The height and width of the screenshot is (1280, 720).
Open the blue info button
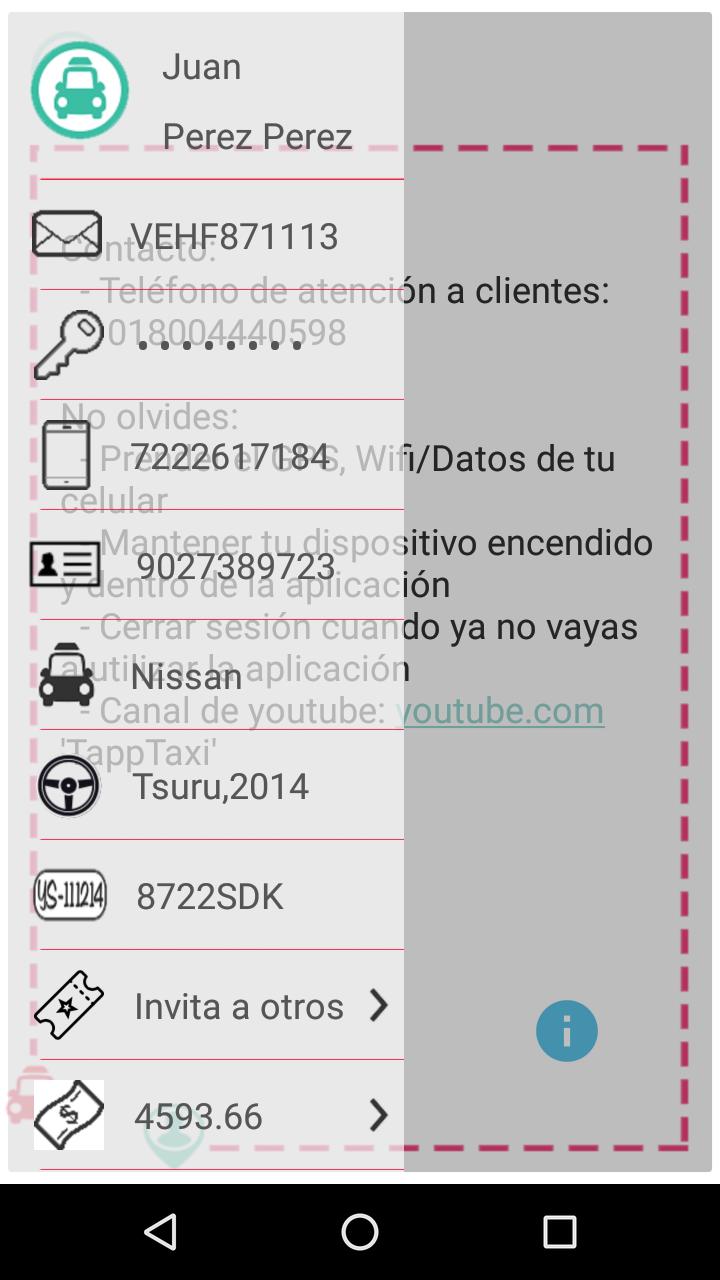pos(567,1030)
